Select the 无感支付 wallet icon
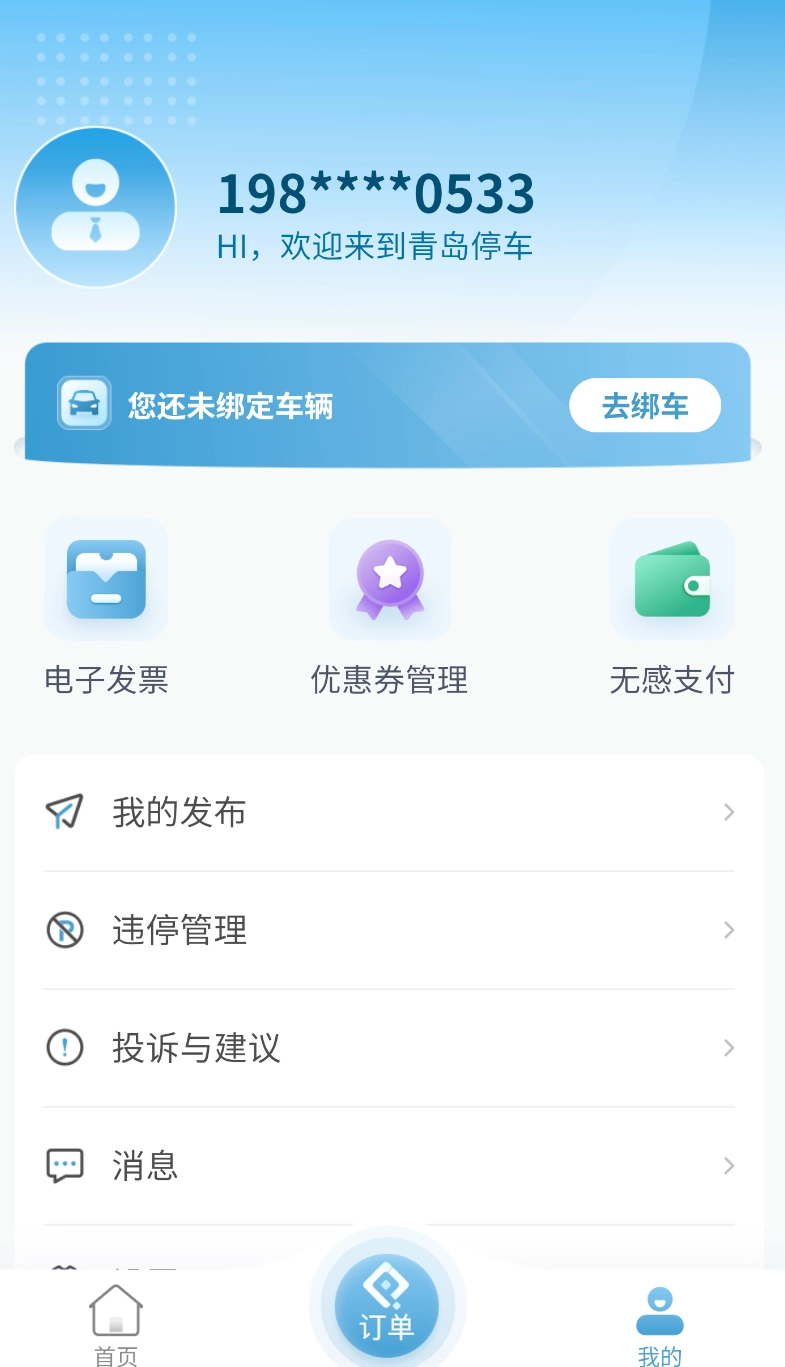The image size is (785, 1367). point(672,578)
